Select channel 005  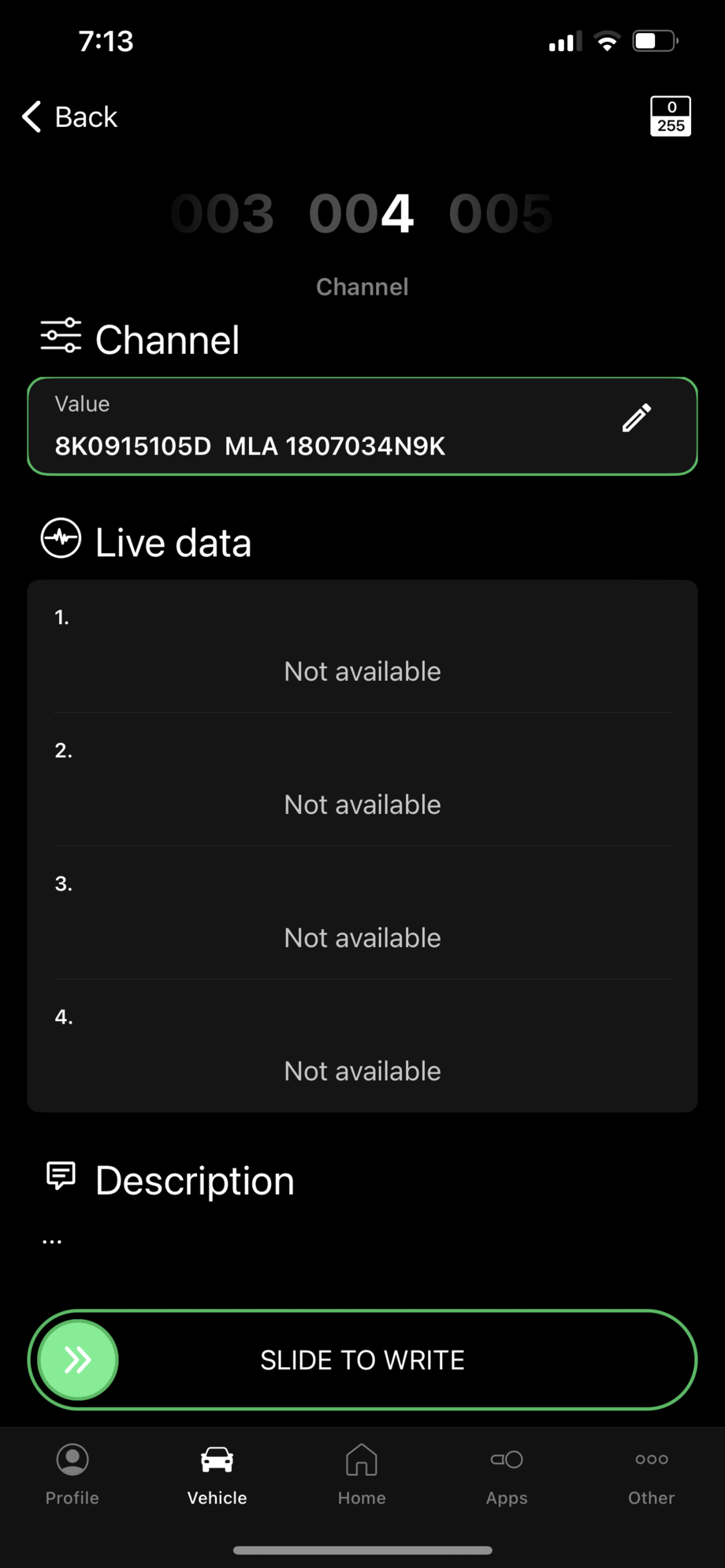pyautogui.click(x=500, y=214)
